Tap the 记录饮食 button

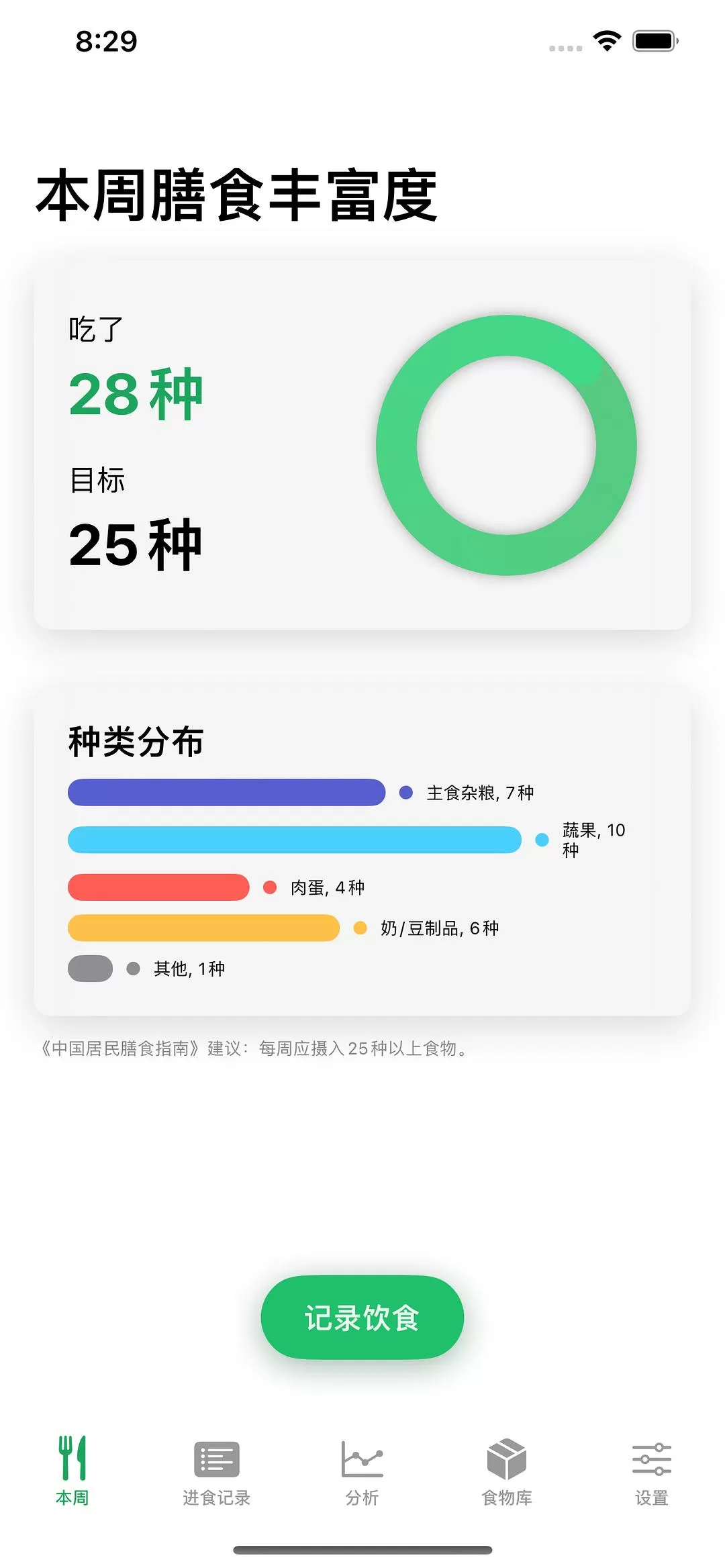pos(362,1317)
